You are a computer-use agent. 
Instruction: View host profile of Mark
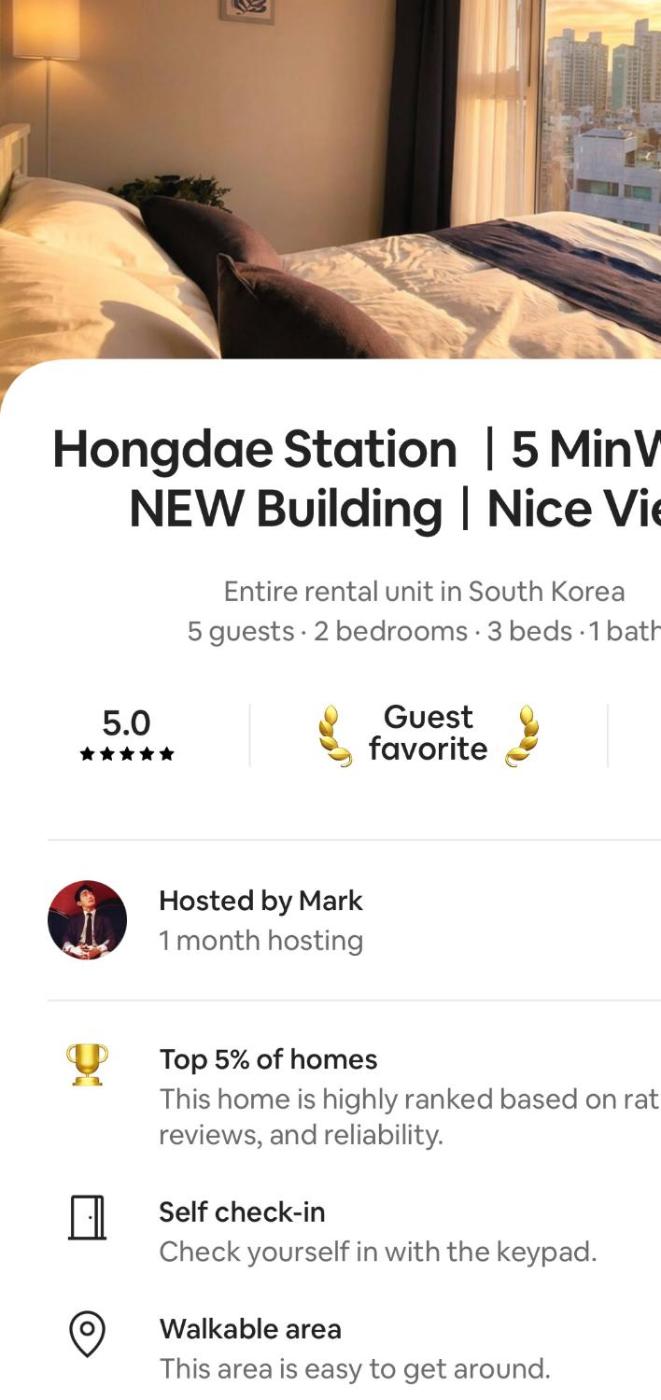click(88, 920)
